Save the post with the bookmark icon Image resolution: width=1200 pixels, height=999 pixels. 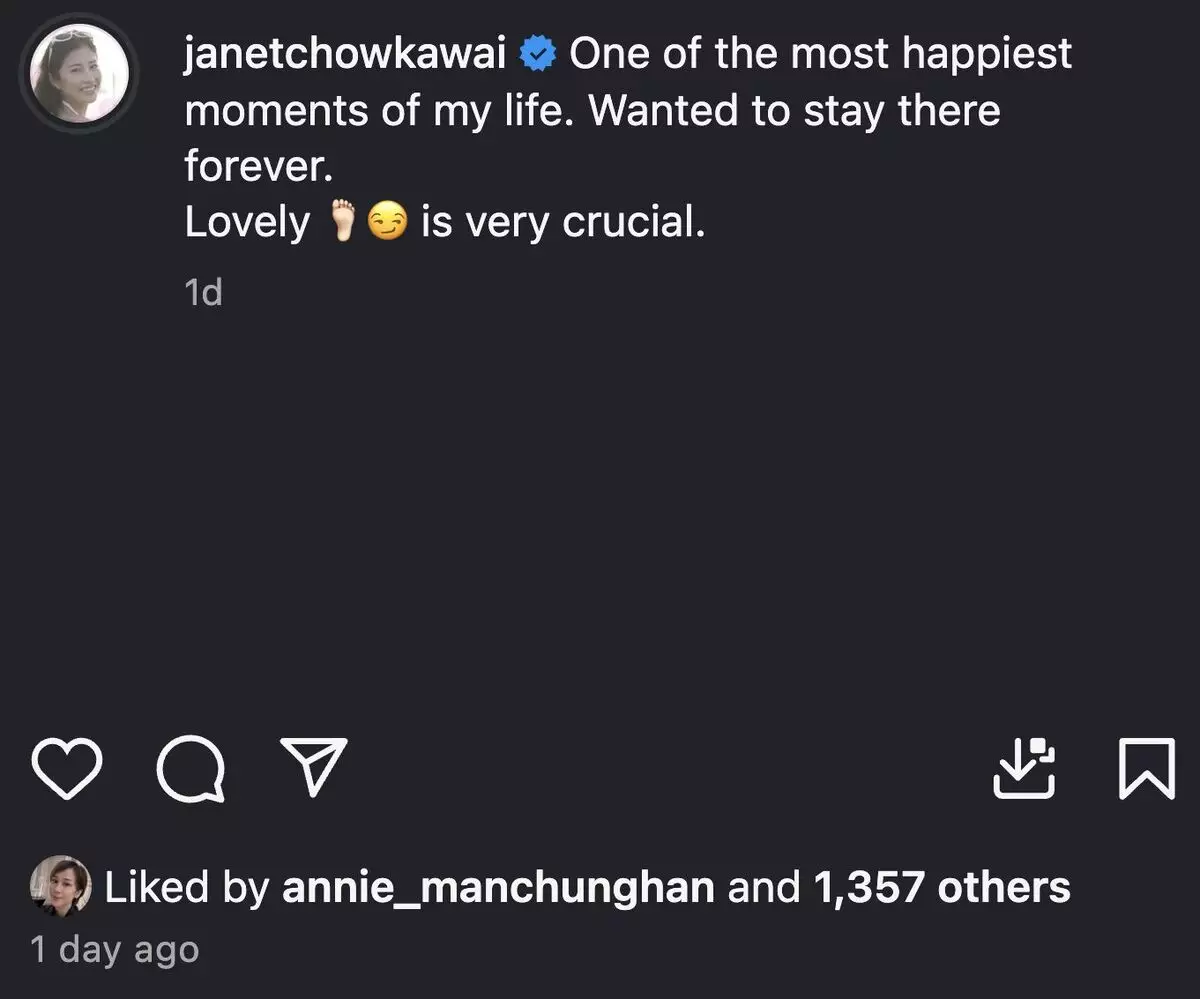pyautogui.click(x=1146, y=768)
